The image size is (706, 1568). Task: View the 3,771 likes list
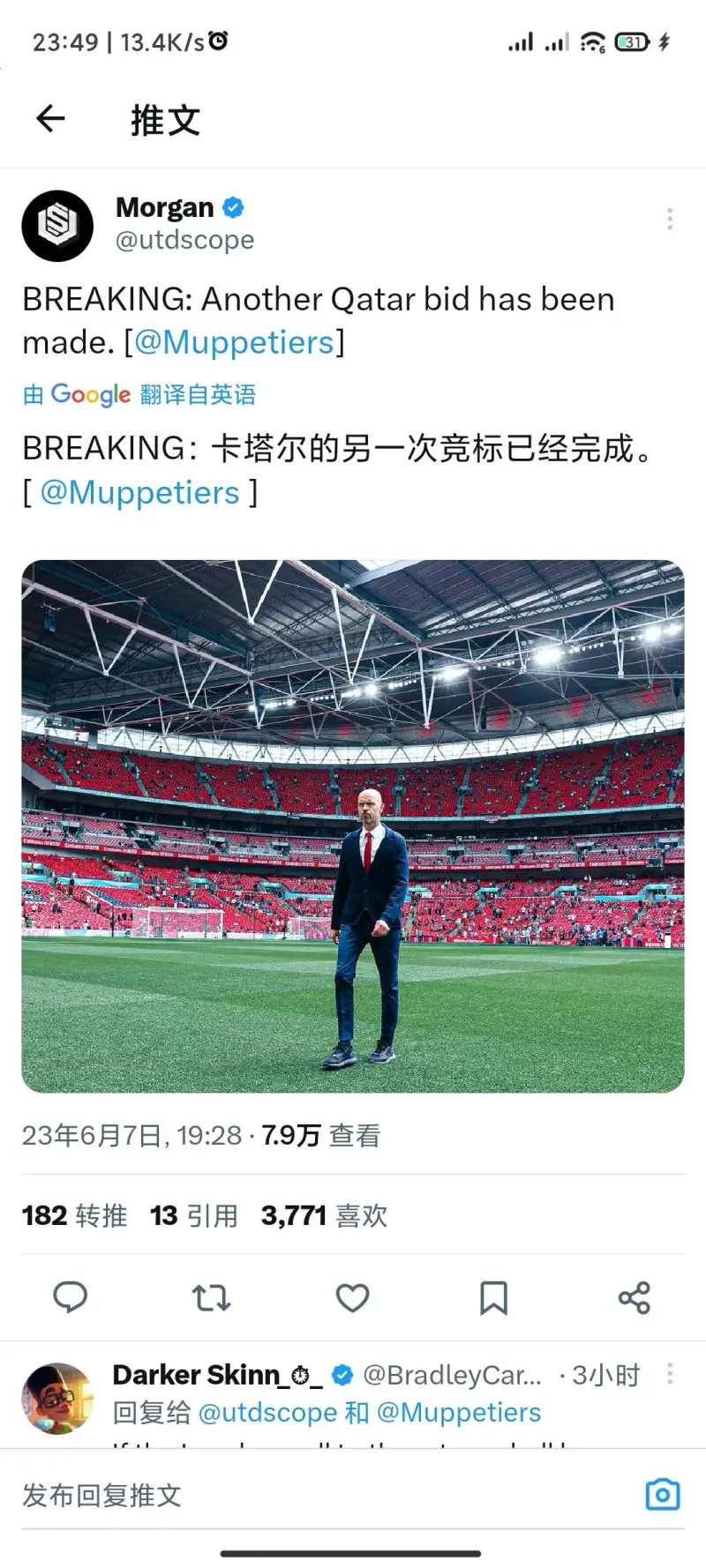324,1216
